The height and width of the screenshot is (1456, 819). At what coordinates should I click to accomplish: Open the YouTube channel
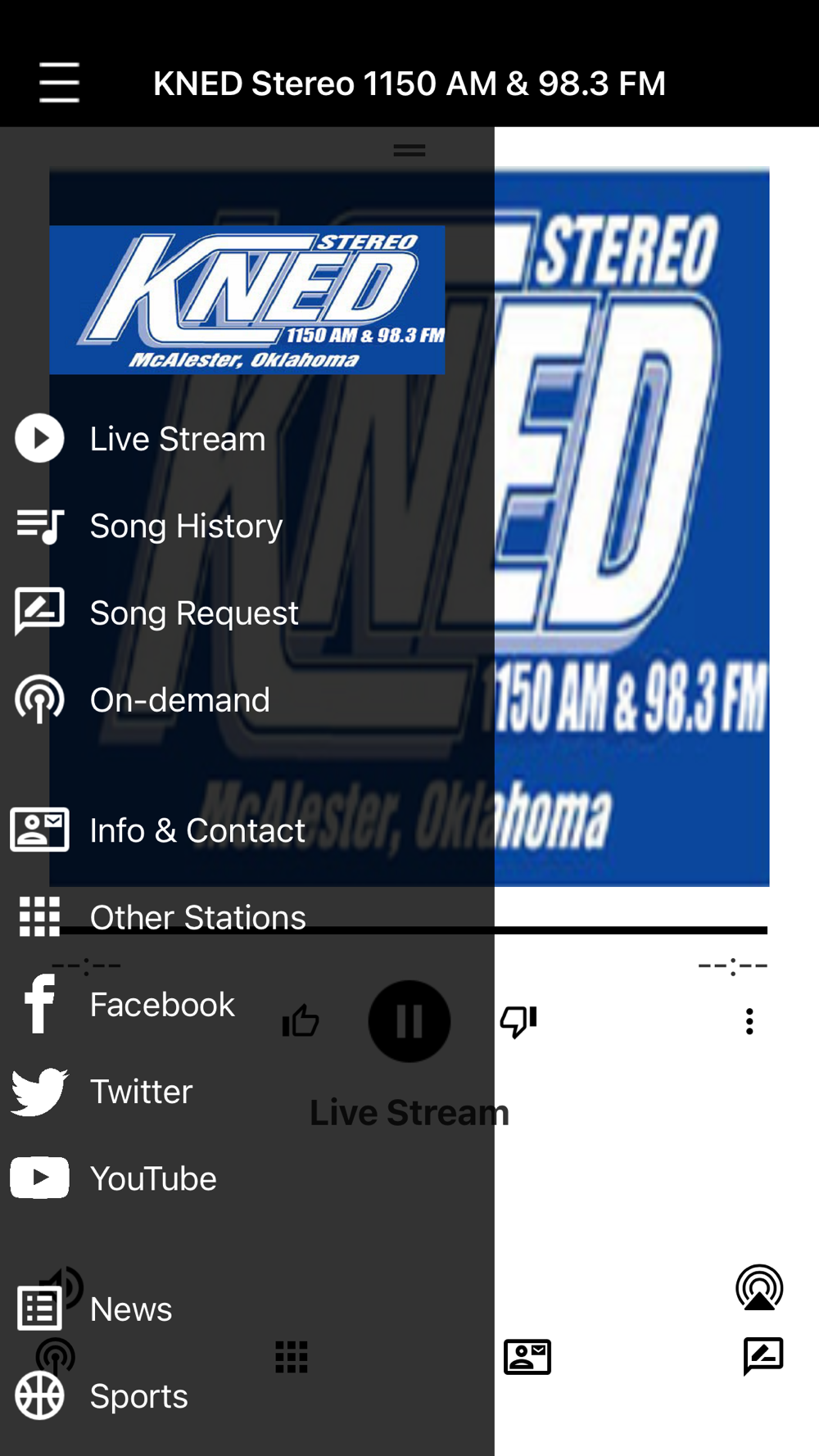click(x=153, y=1178)
